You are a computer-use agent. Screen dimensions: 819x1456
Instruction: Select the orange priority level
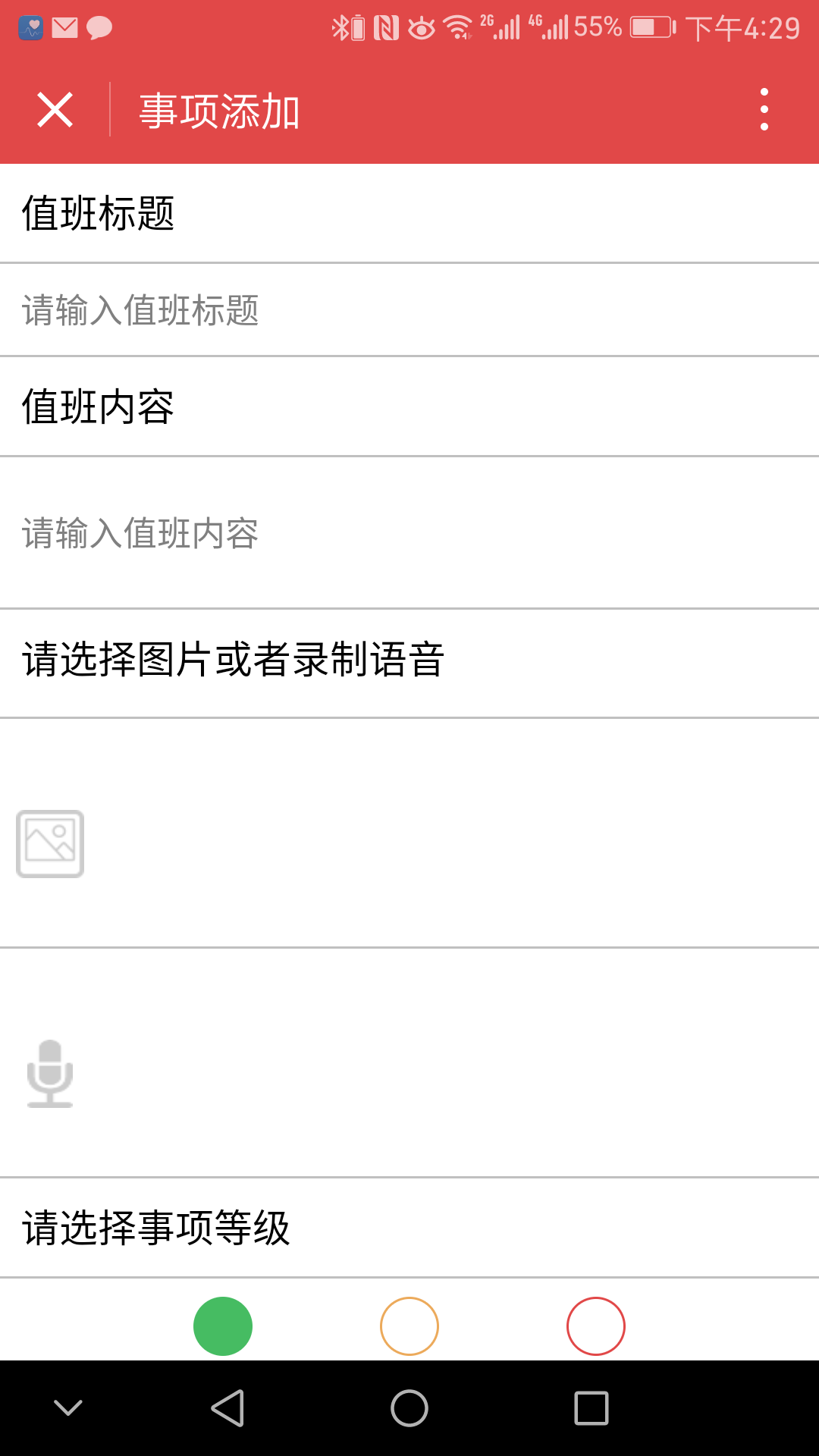(x=409, y=1326)
